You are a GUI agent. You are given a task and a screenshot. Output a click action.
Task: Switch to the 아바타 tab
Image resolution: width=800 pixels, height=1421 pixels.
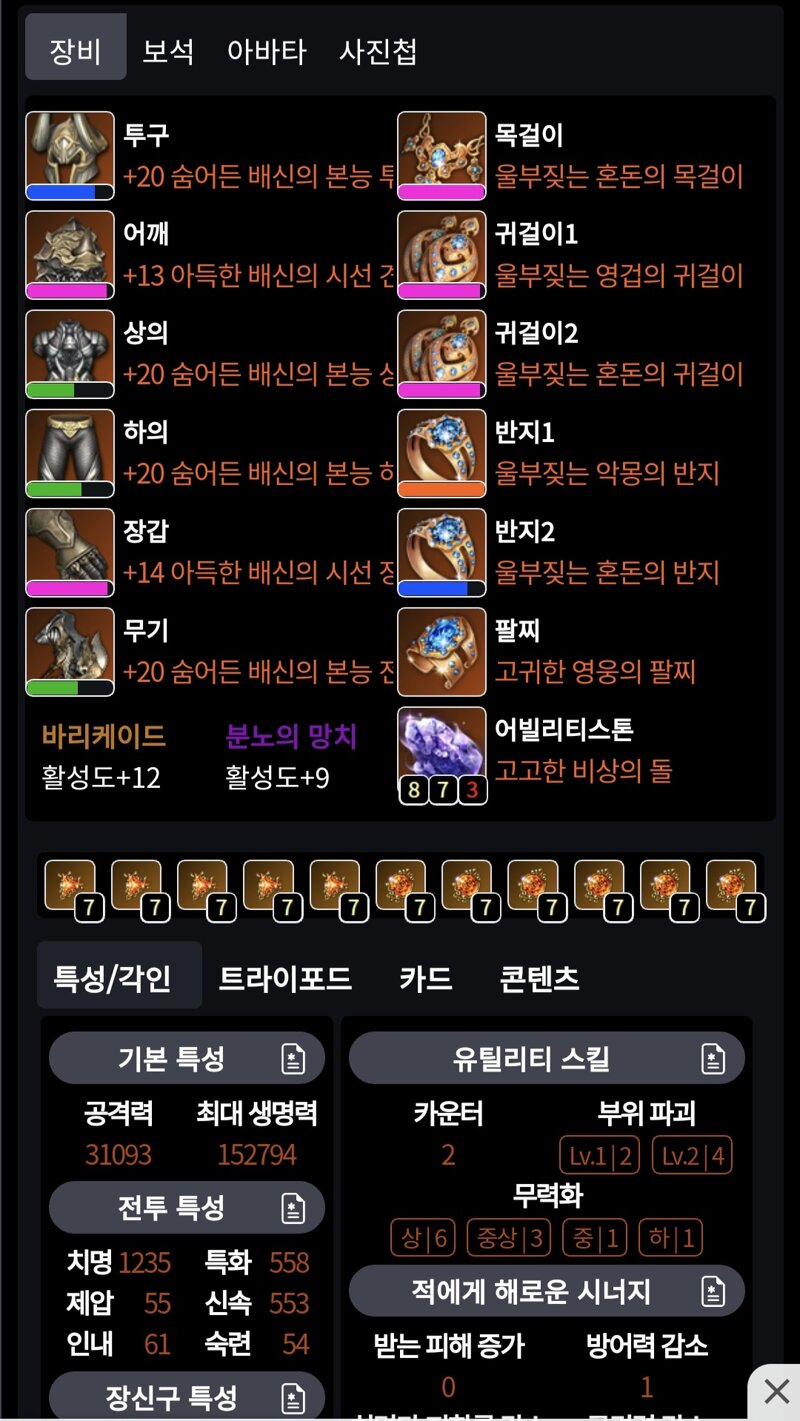click(x=266, y=51)
